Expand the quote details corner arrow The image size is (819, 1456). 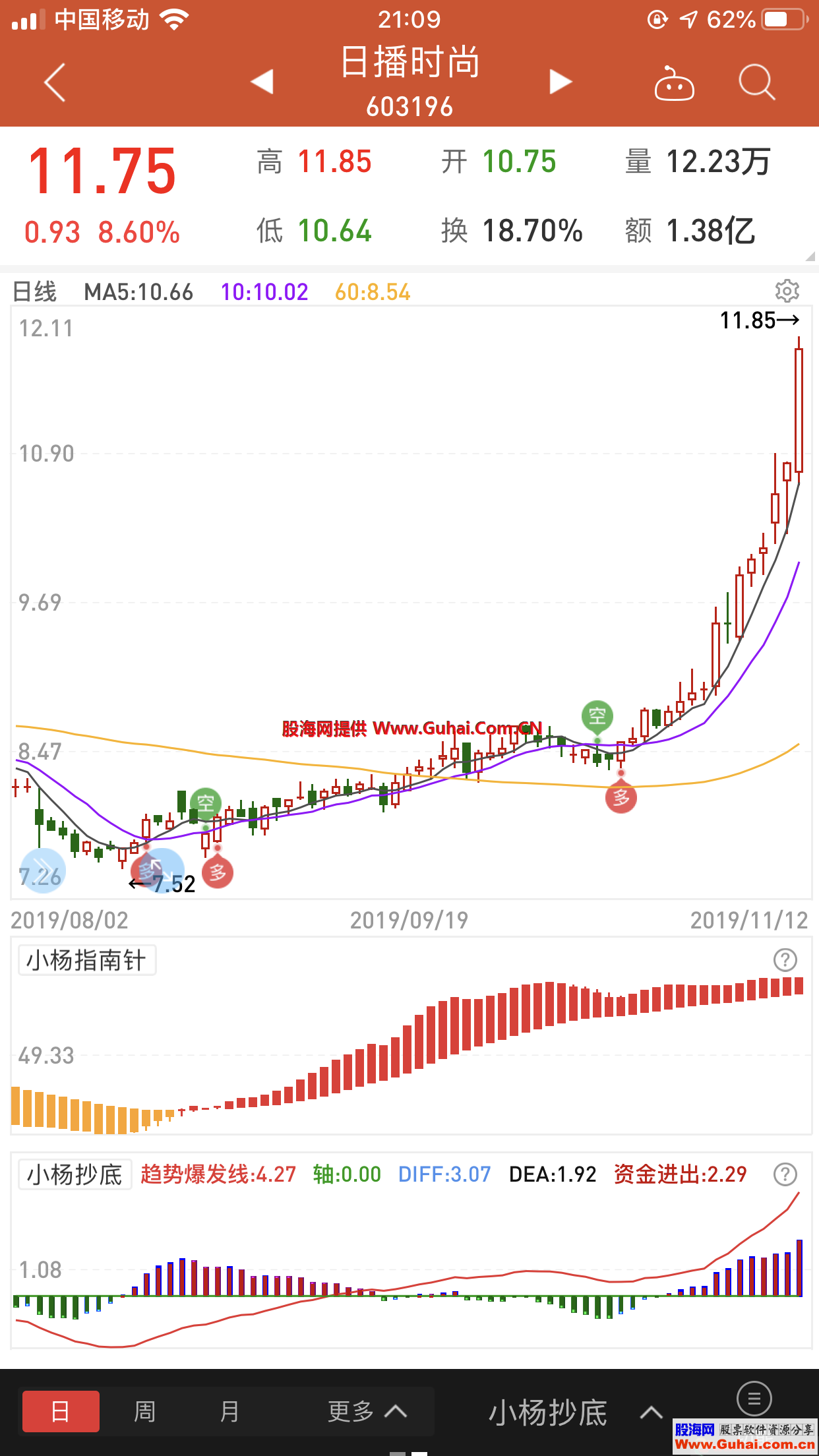click(810, 257)
